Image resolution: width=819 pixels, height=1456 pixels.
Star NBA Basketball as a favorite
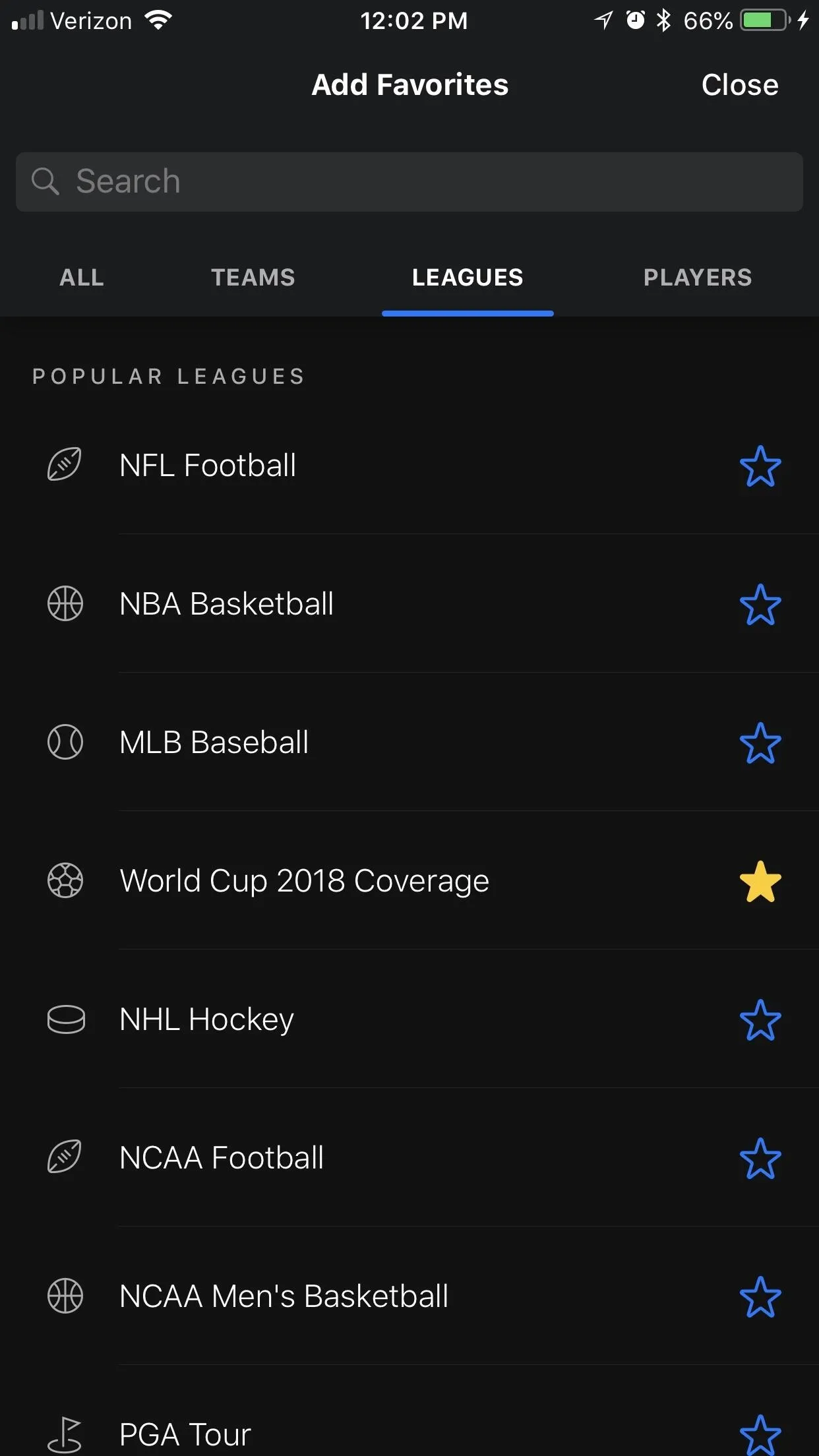point(760,605)
